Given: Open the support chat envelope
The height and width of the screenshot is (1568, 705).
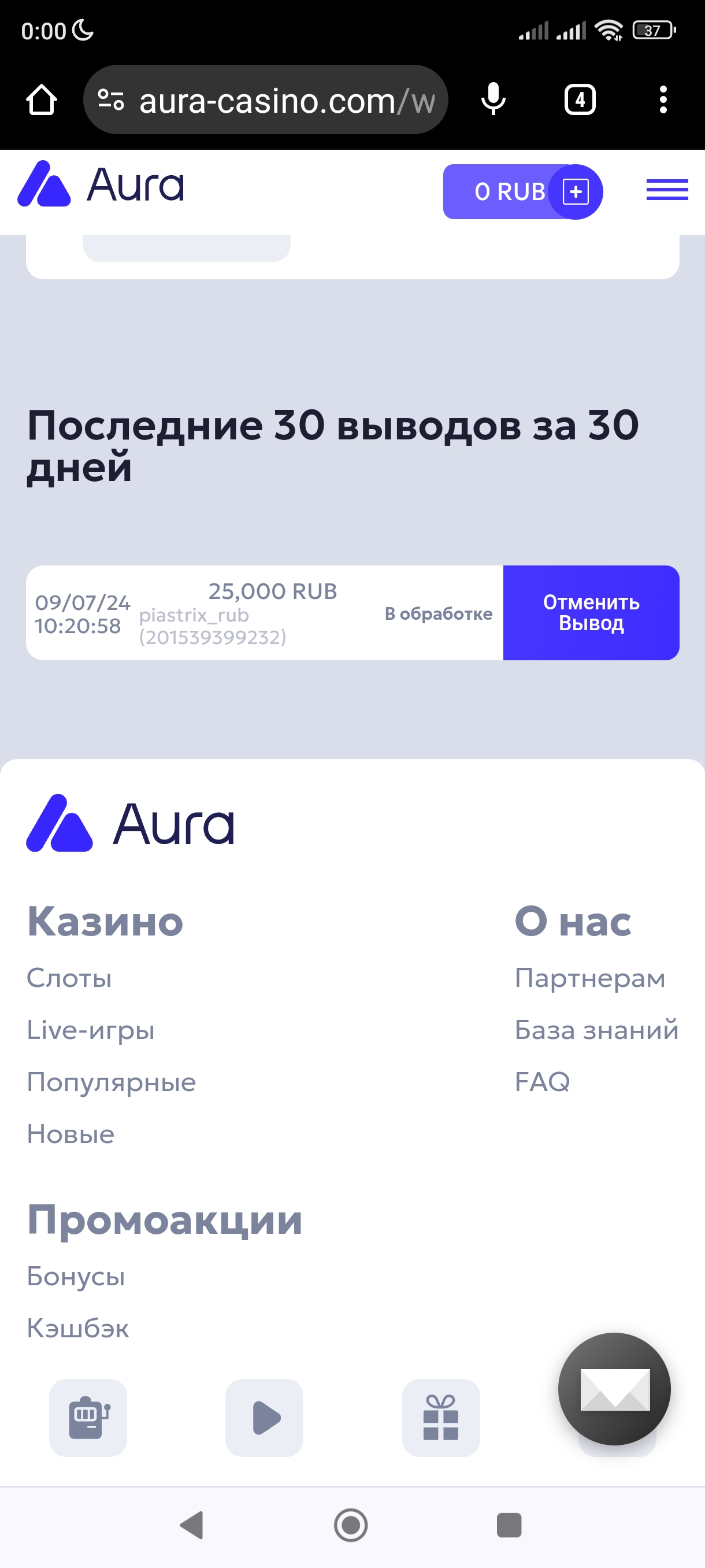Looking at the screenshot, I should click(614, 1388).
